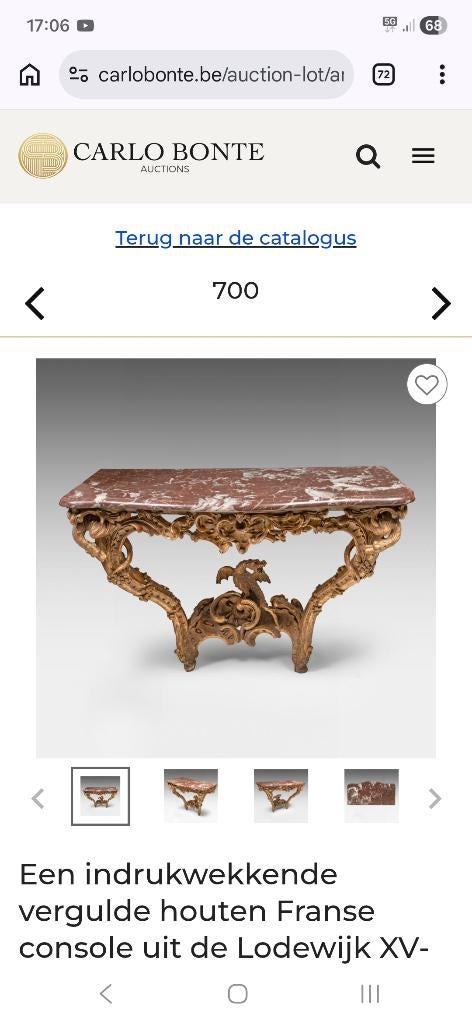Open the hamburger navigation menu

point(423,156)
